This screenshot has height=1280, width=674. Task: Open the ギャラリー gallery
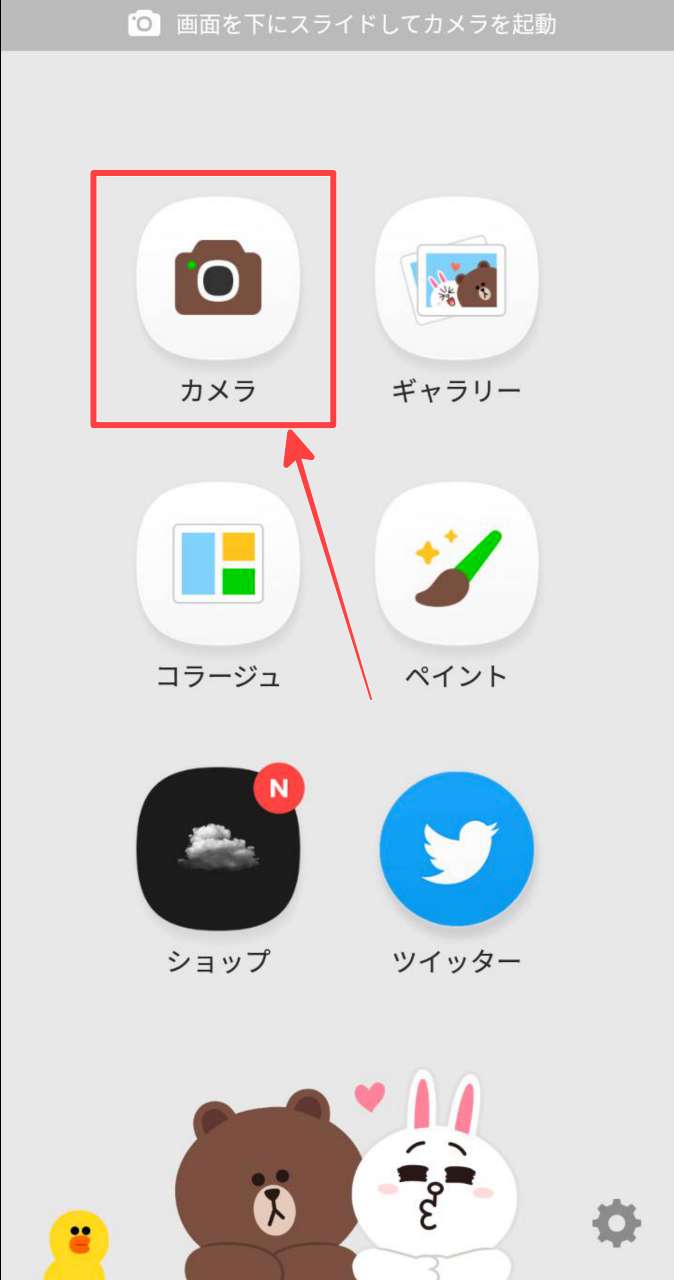click(456, 278)
